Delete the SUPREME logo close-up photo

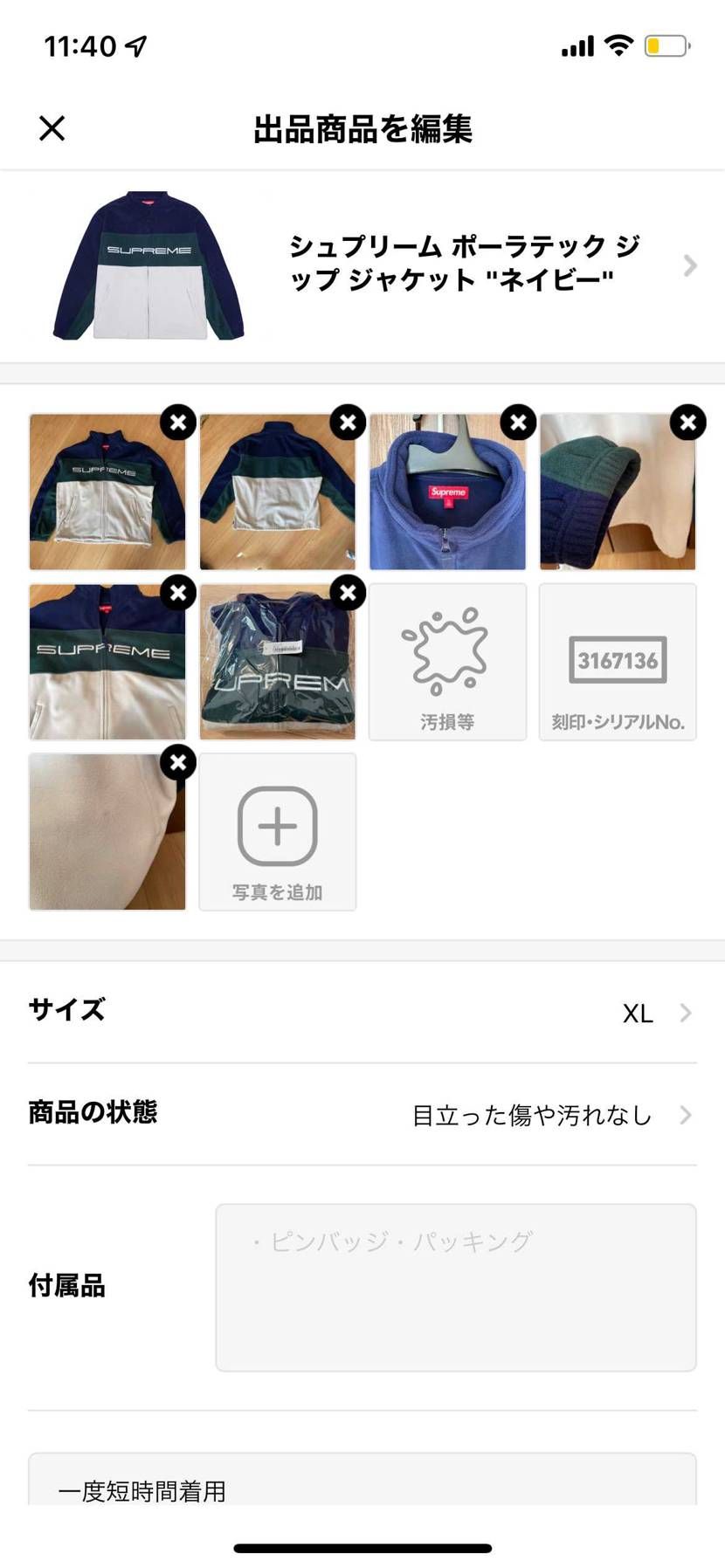(x=178, y=592)
